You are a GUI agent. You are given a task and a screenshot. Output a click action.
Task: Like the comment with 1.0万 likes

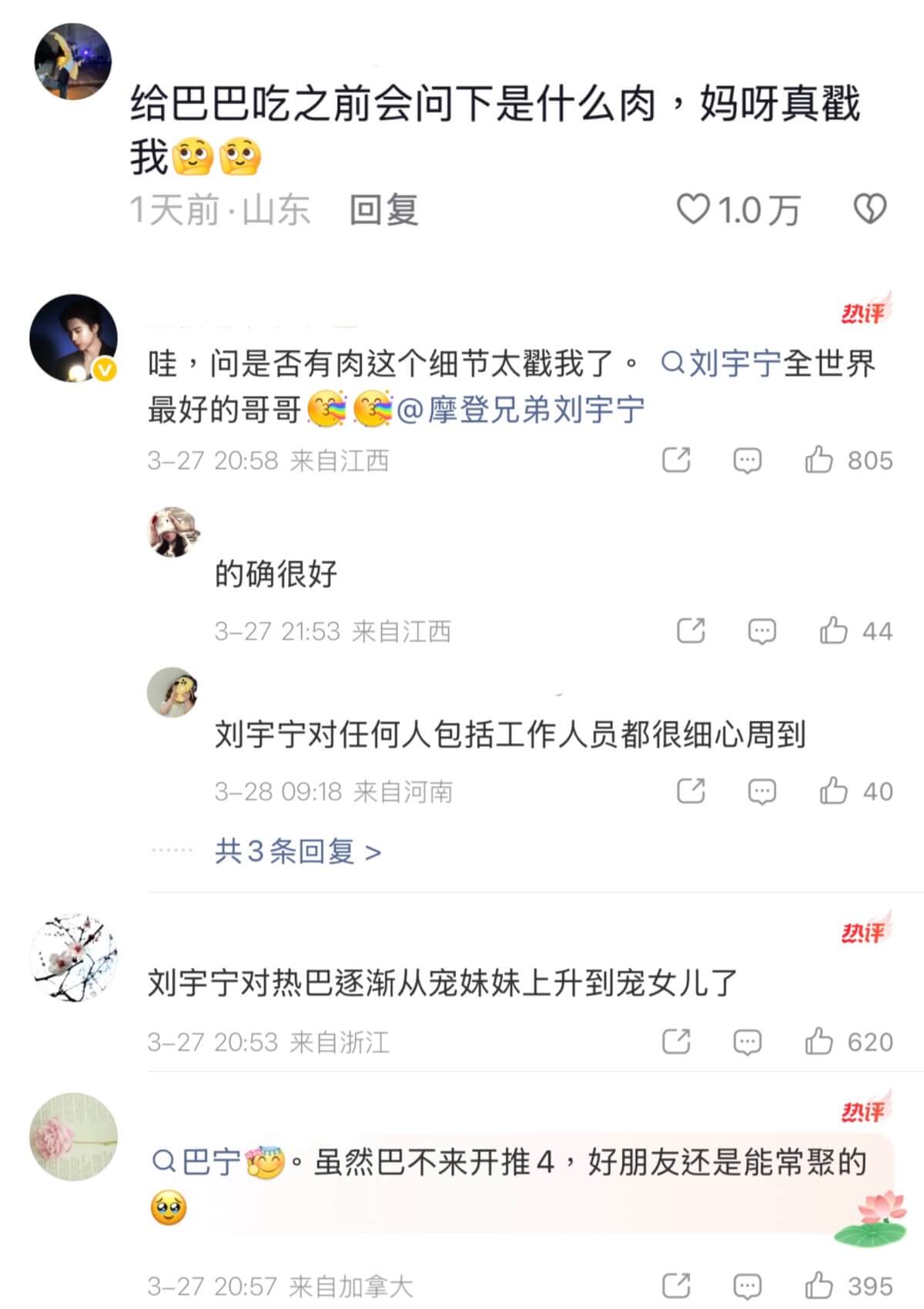coord(693,209)
